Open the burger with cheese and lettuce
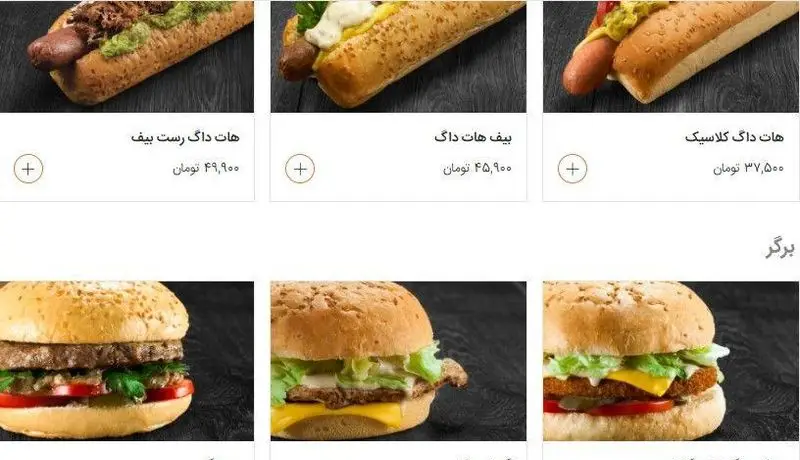This screenshot has width=800, height=460. 397,360
